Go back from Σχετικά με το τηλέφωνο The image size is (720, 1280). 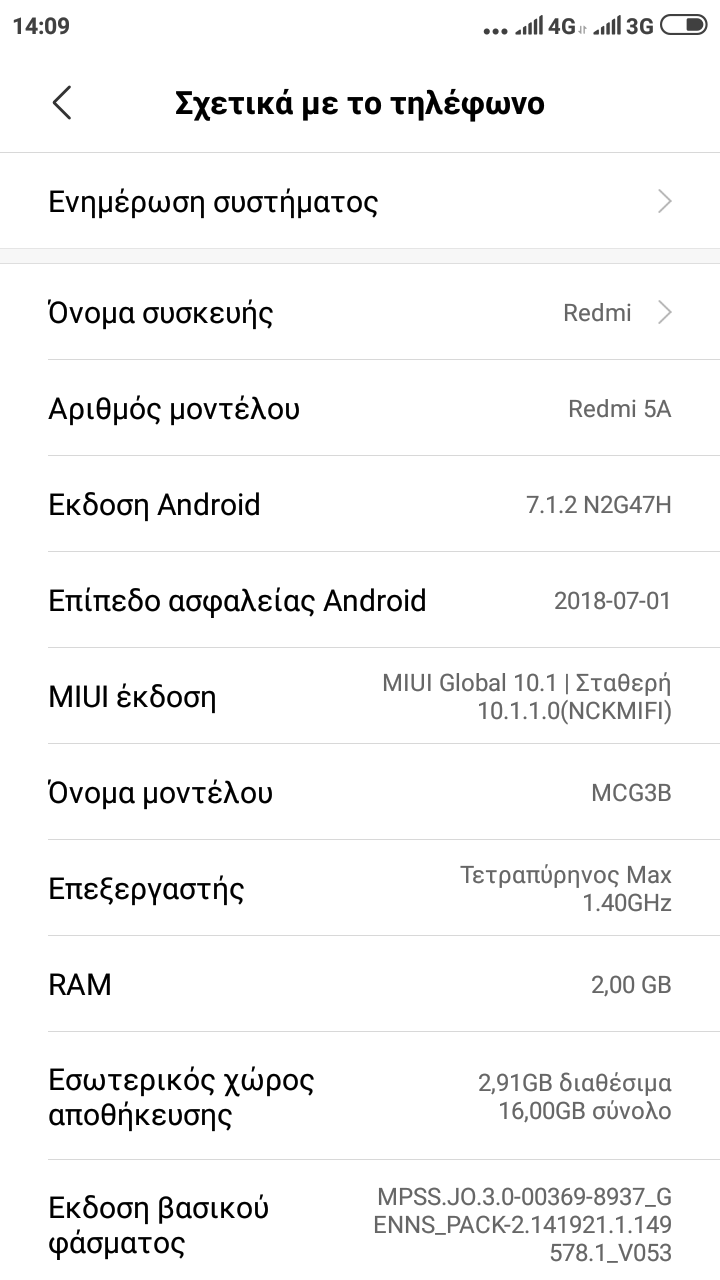click(62, 103)
